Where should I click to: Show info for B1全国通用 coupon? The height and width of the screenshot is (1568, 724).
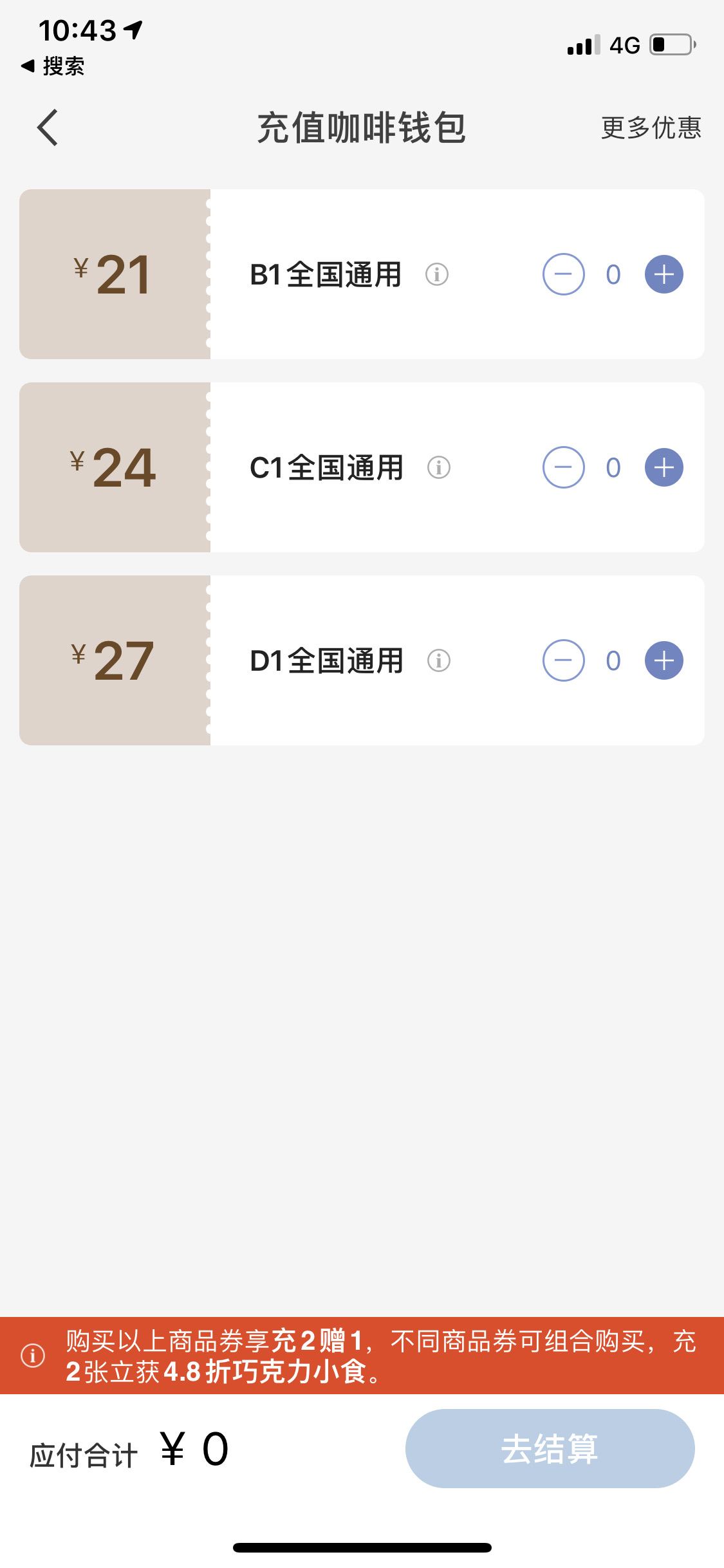click(x=437, y=275)
